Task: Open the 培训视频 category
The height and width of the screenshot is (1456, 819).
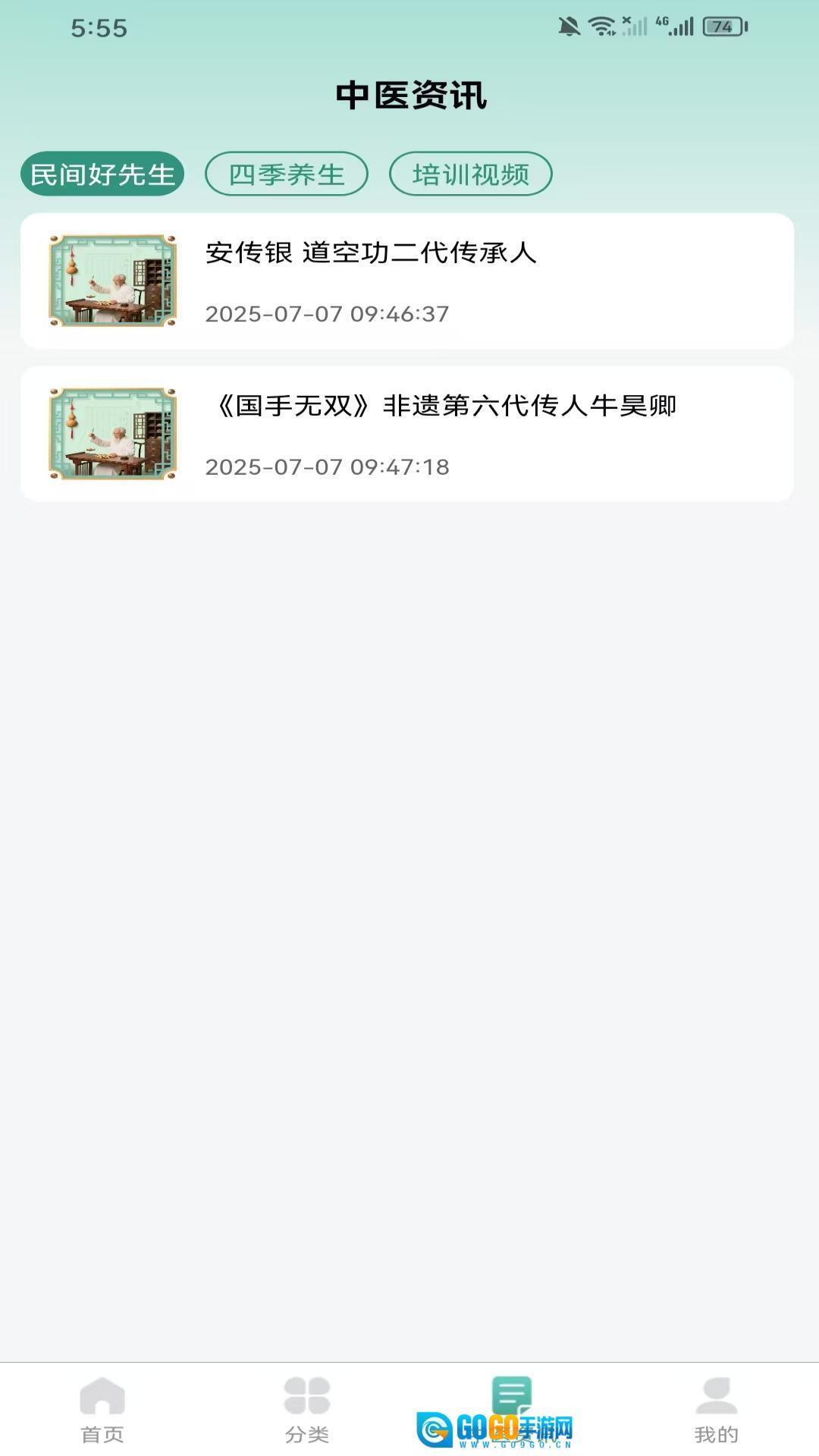Action: point(470,174)
